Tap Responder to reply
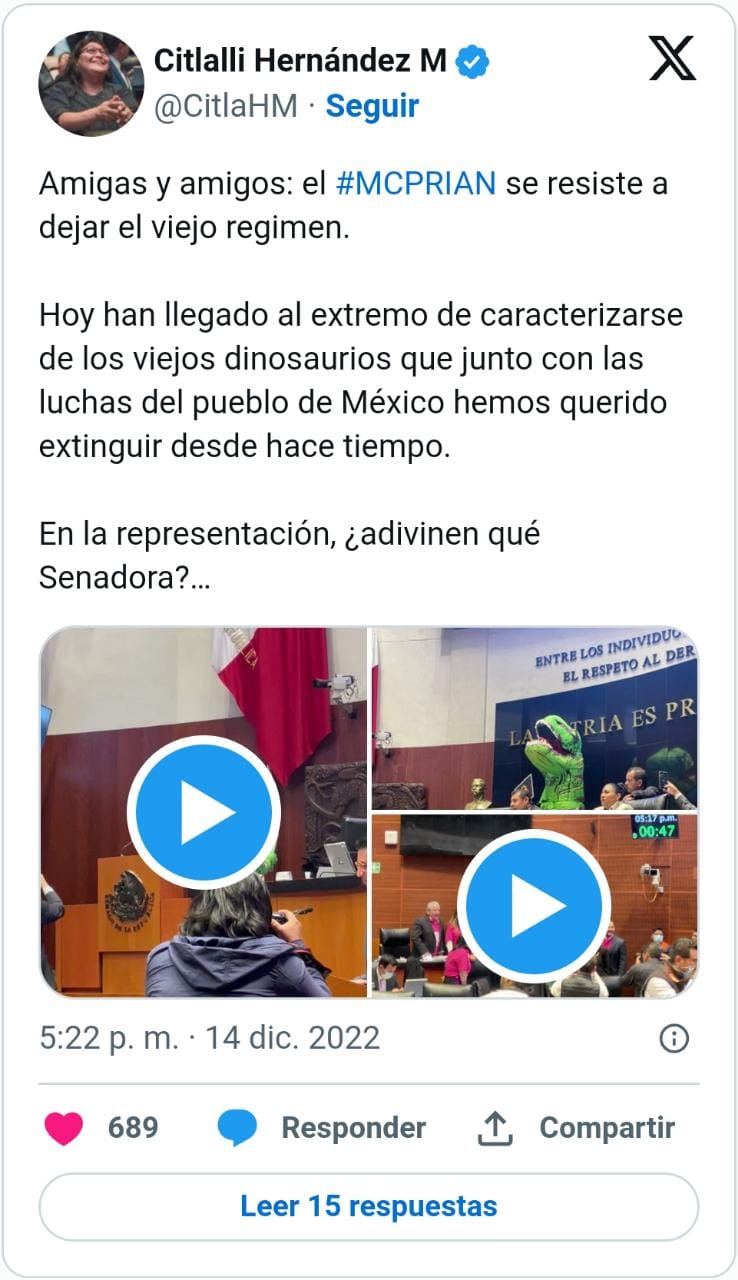The image size is (738, 1280). coord(322,1128)
